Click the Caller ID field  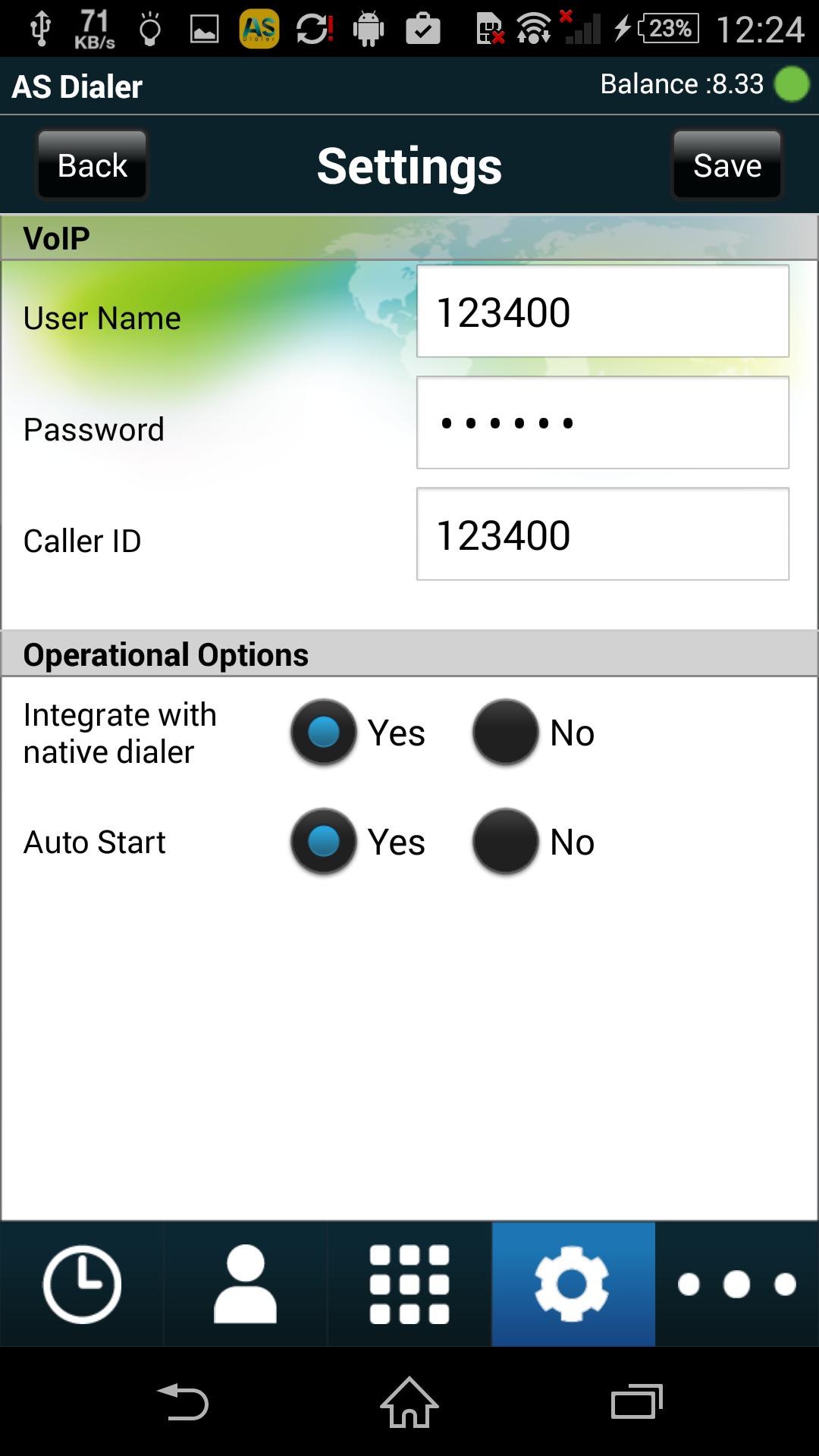[x=601, y=533]
